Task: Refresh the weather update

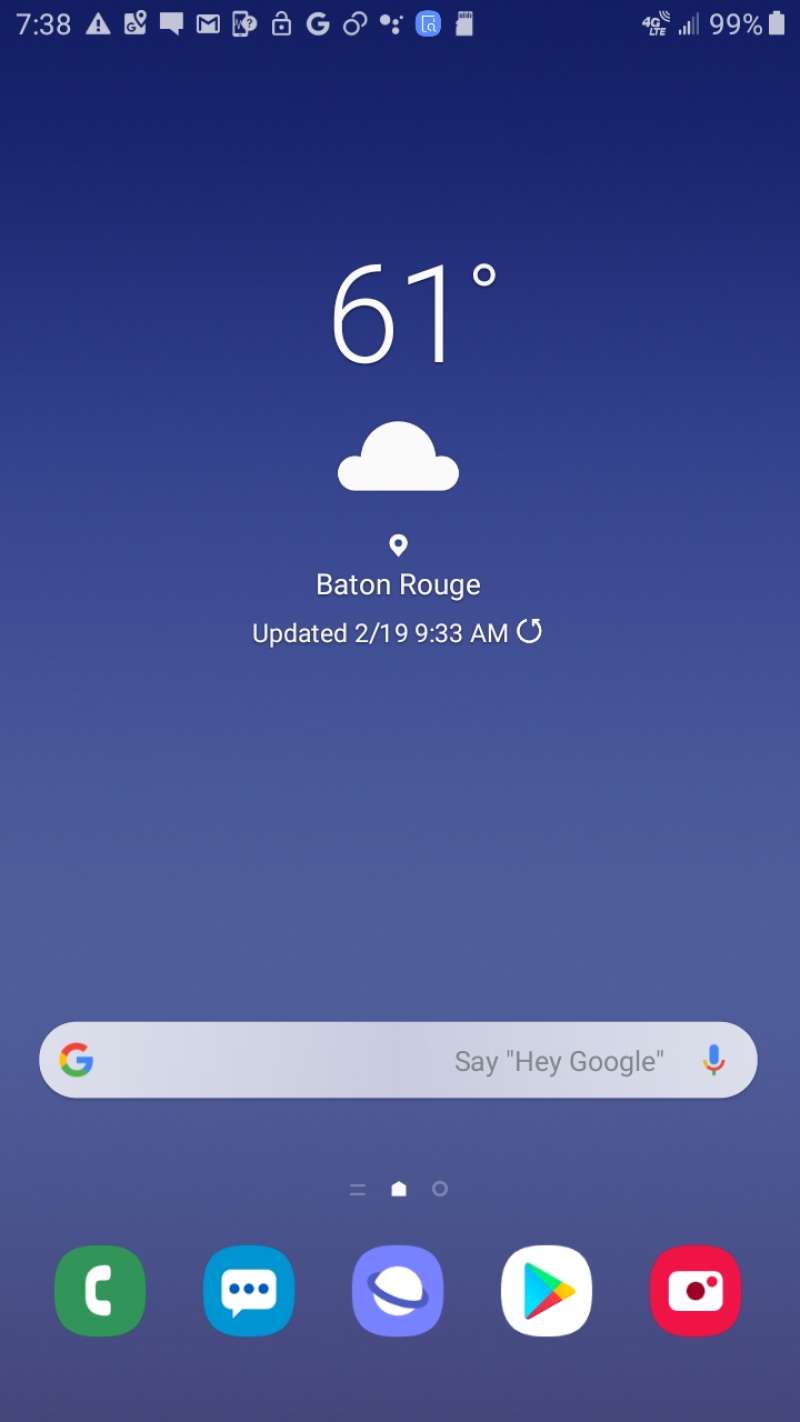Action: [529, 631]
